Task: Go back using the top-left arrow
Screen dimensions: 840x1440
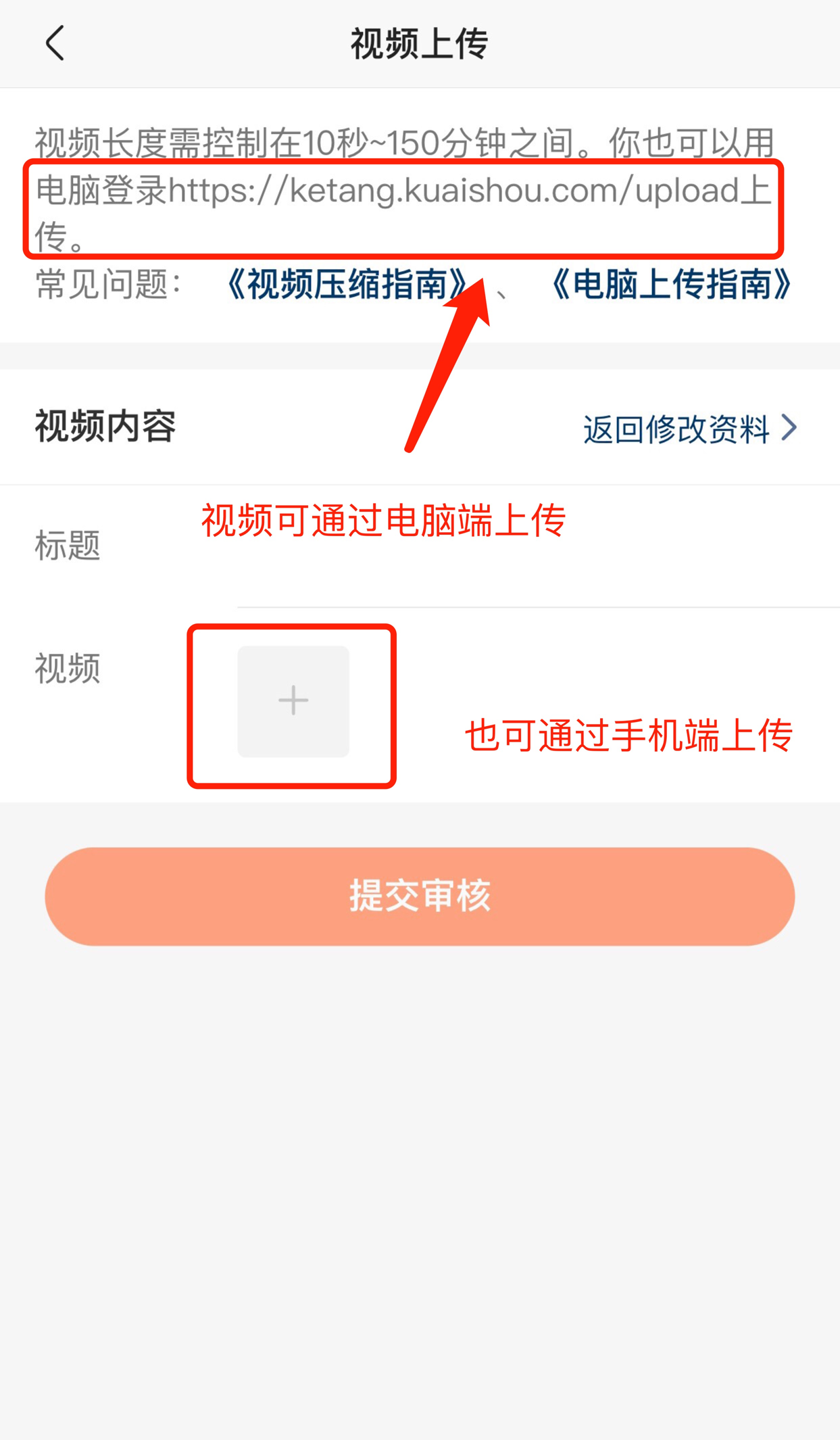Action: click(55, 44)
